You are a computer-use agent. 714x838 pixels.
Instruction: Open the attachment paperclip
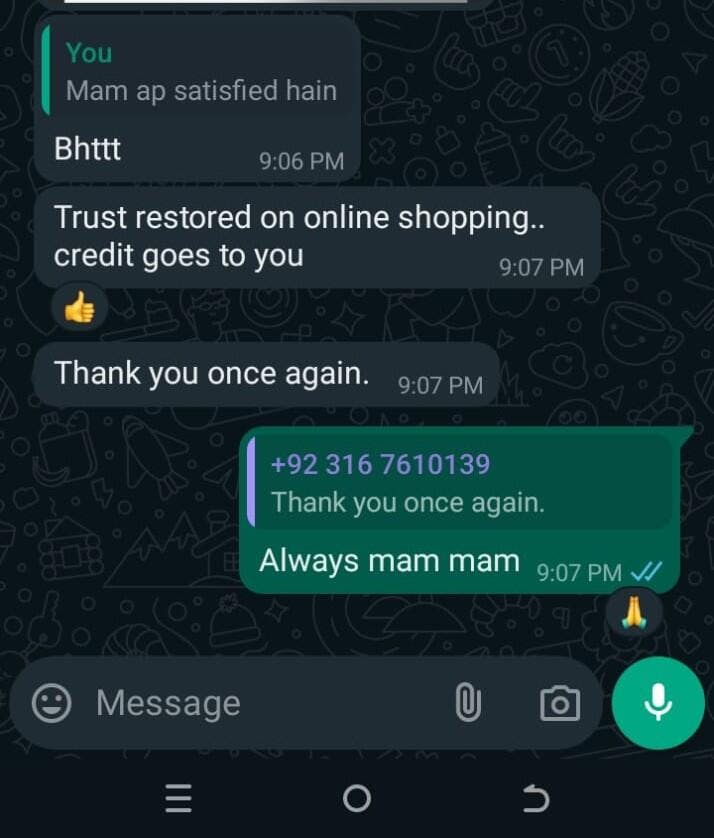pyautogui.click(x=467, y=704)
